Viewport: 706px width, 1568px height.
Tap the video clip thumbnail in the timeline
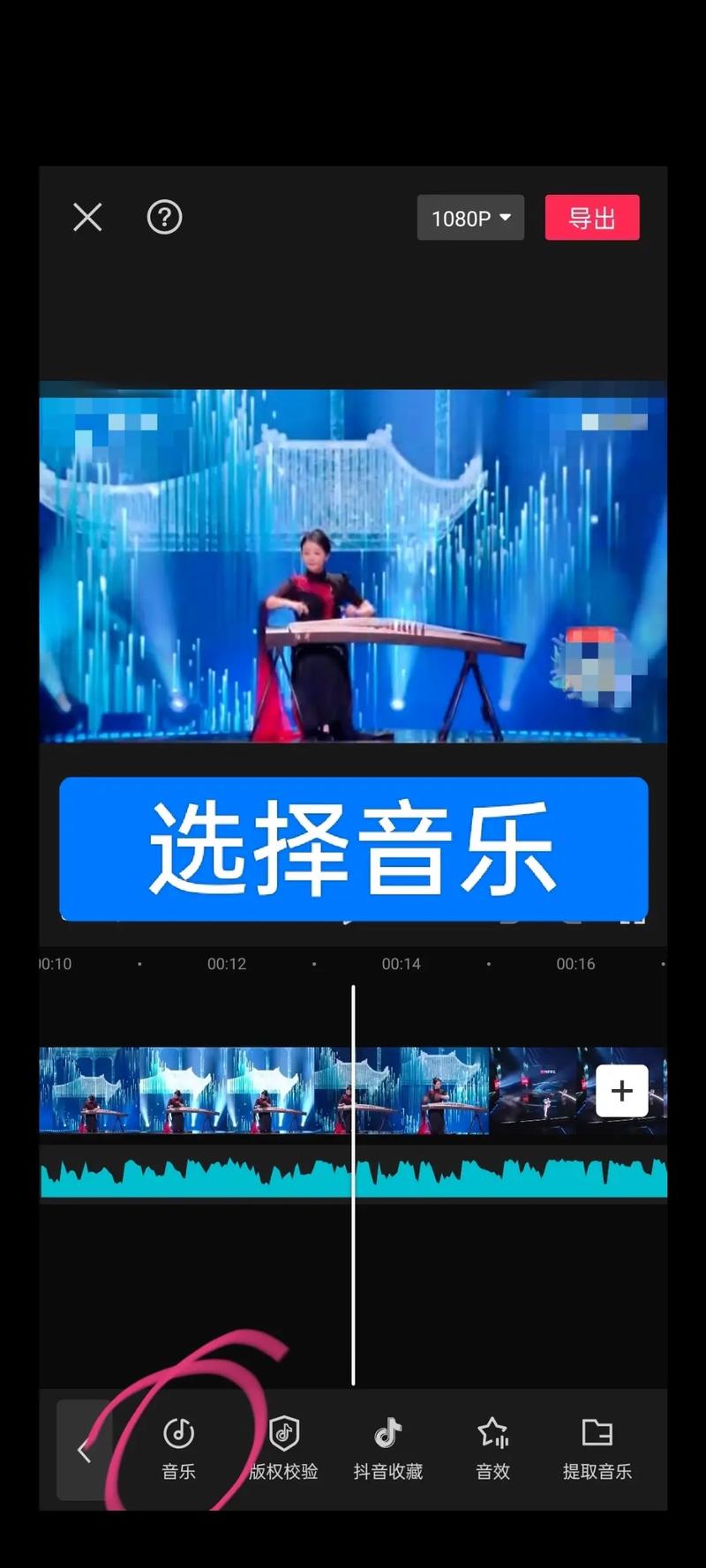[221, 1090]
